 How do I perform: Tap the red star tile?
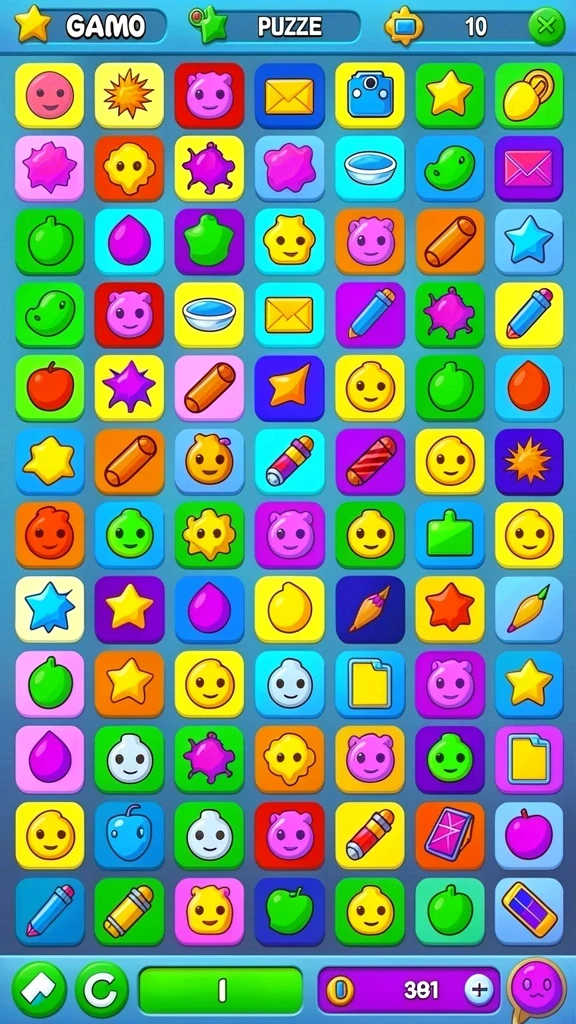[x=449, y=609]
